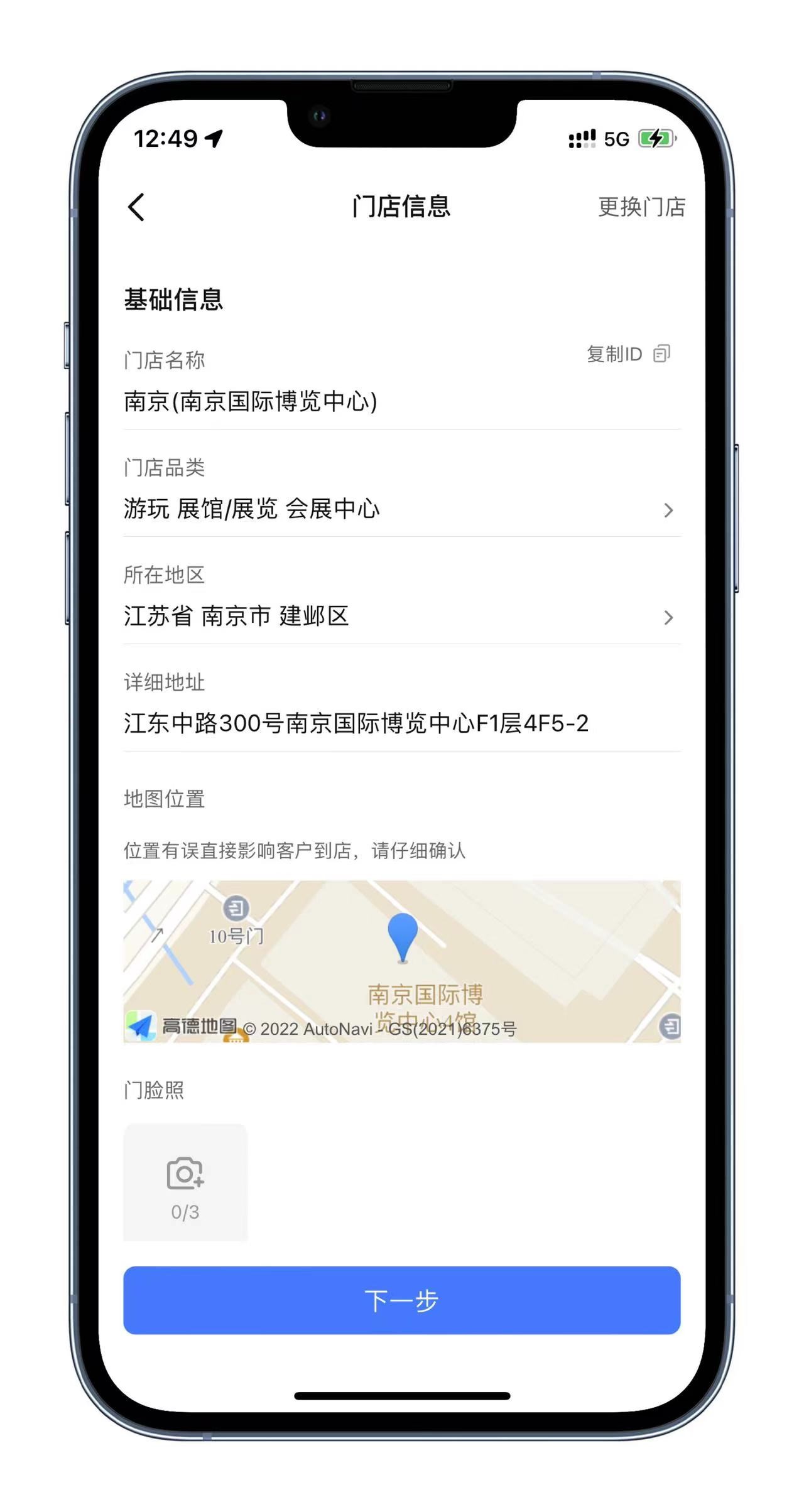Add a storefront photo
The height and width of the screenshot is (1512, 804).
pos(185,1182)
